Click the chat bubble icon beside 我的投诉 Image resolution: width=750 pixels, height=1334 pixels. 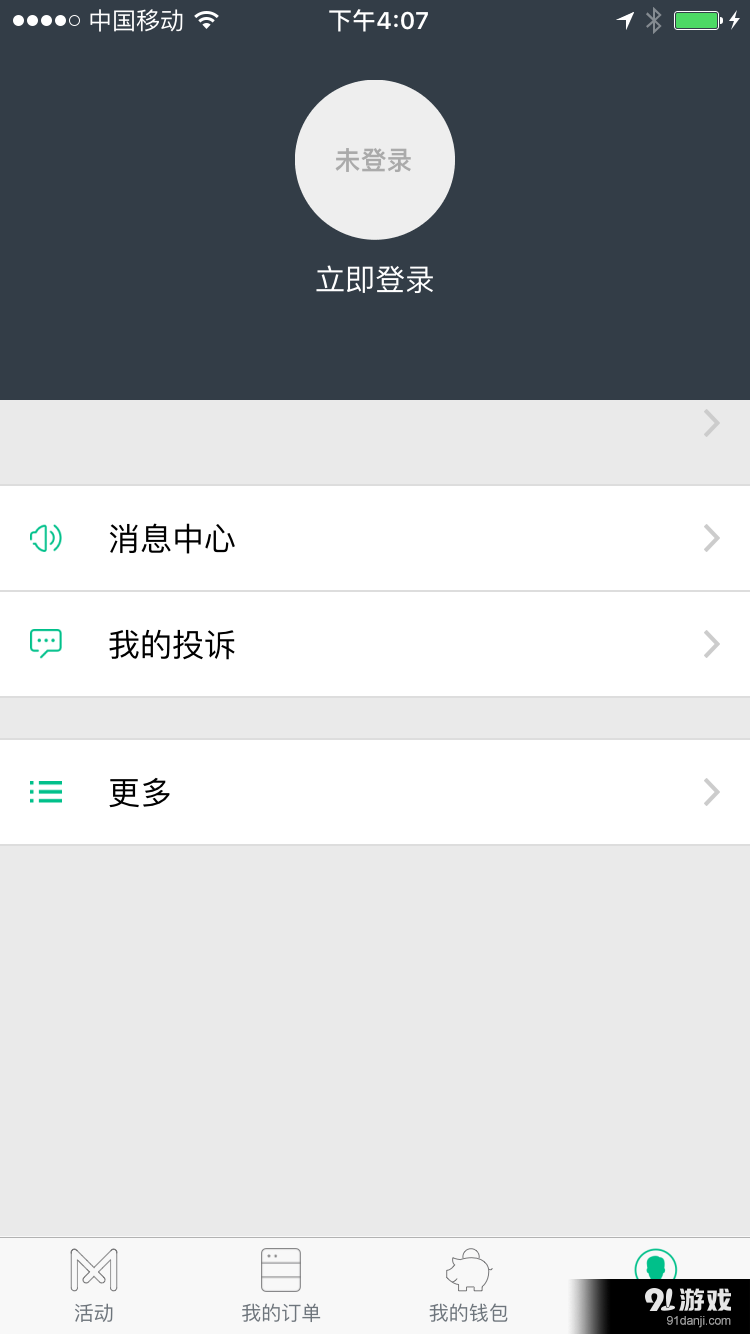pos(46,644)
